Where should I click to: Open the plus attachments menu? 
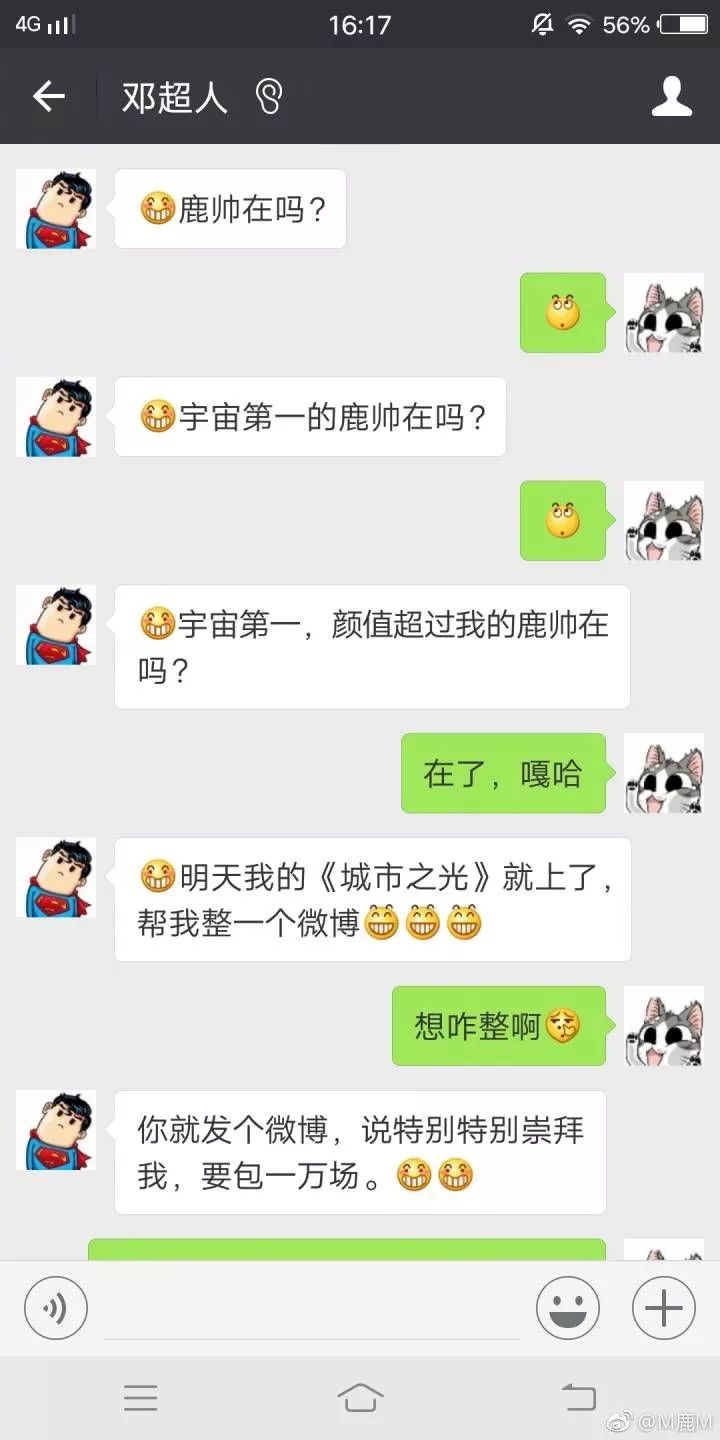663,1308
